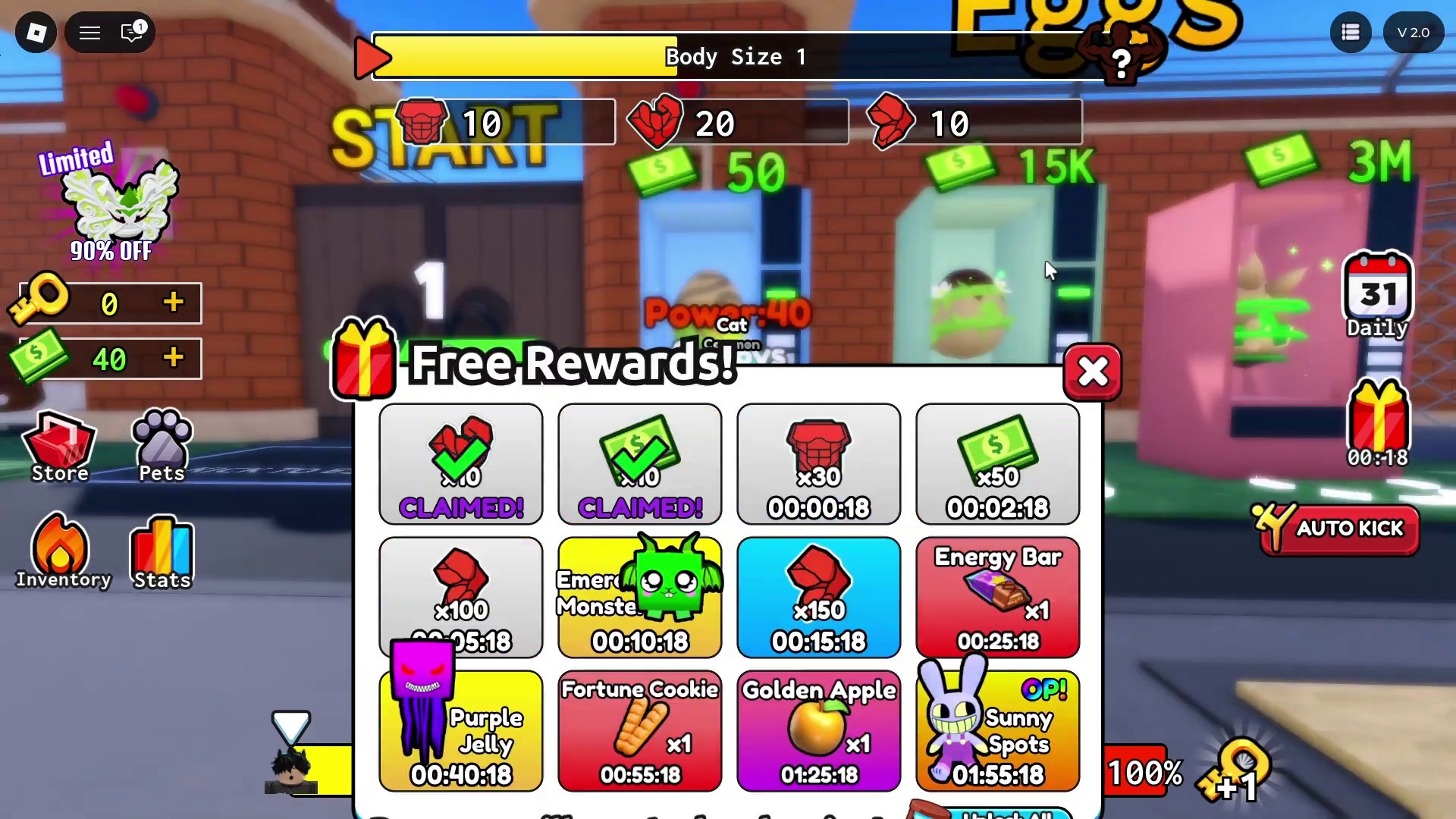The height and width of the screenshot is (819, 1456).
Task: Select the x30 reward tile
Action: coord(818,464)
